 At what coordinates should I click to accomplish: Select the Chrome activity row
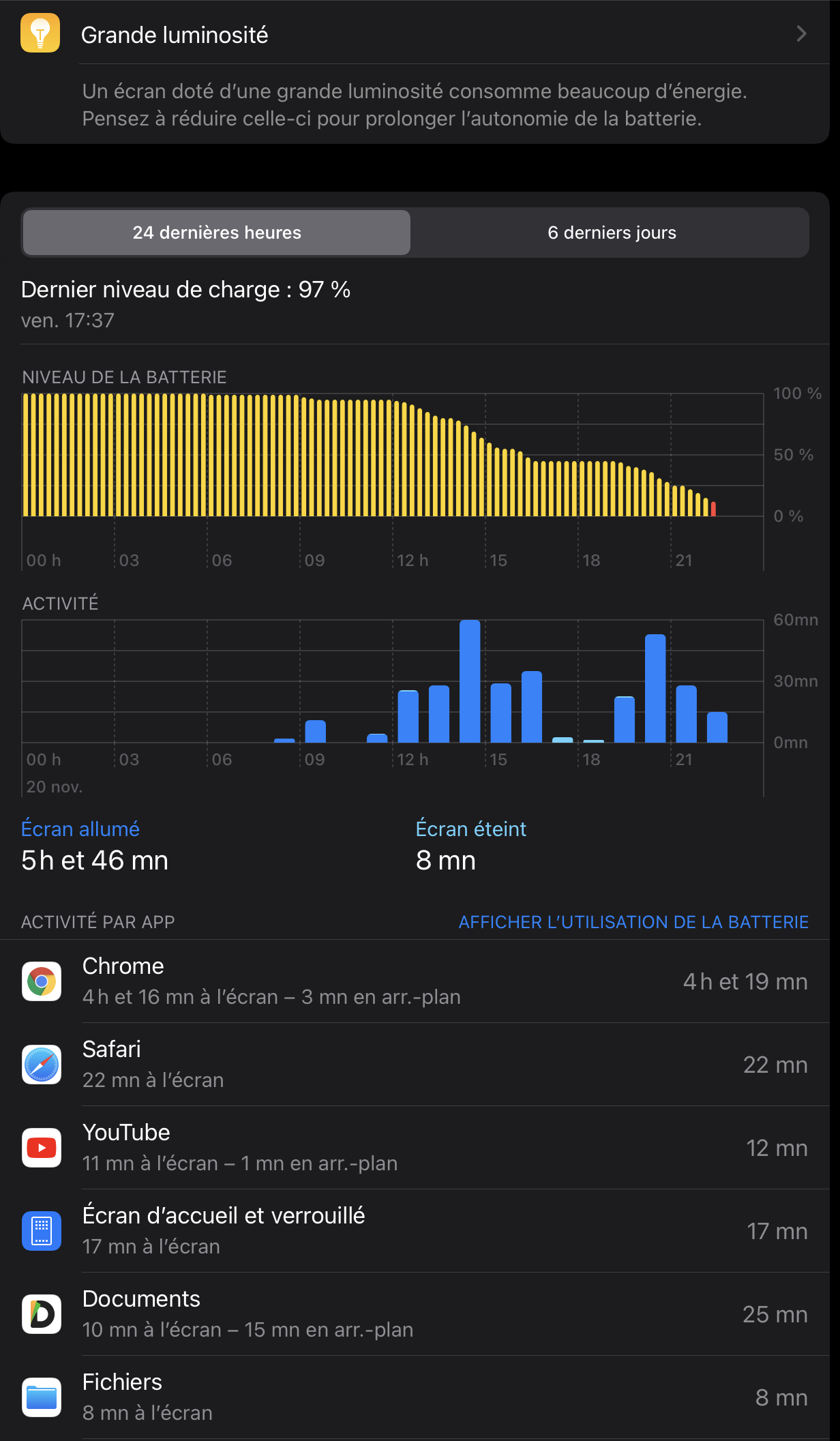[415, 981]
